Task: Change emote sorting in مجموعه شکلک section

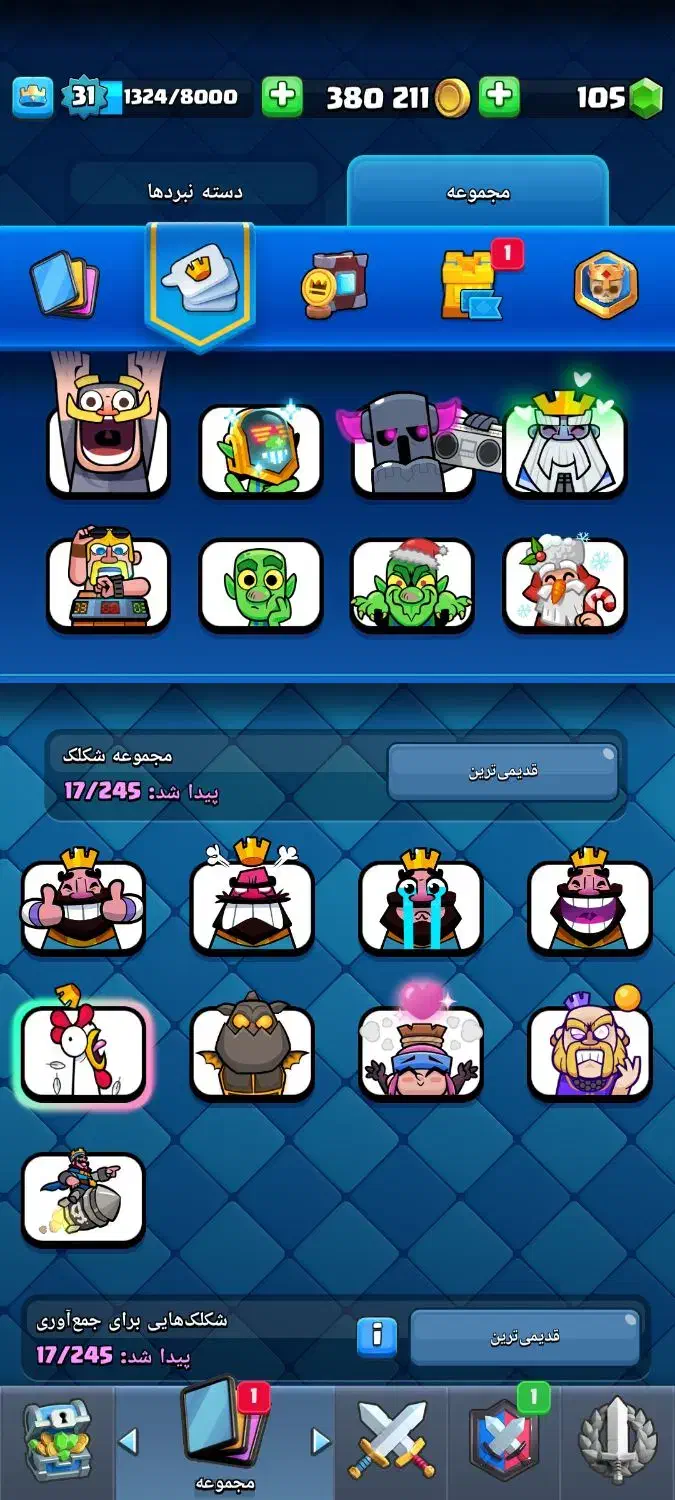Action: tap(502, 772)
